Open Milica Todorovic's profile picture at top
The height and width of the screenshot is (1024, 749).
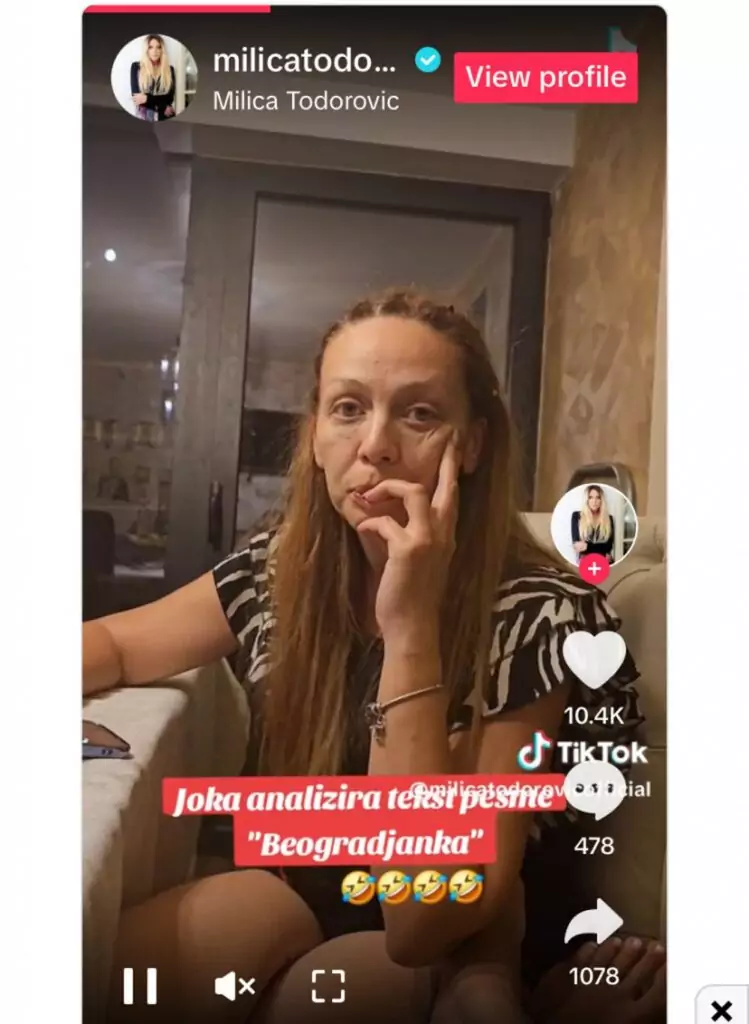(x=153, y=77)
